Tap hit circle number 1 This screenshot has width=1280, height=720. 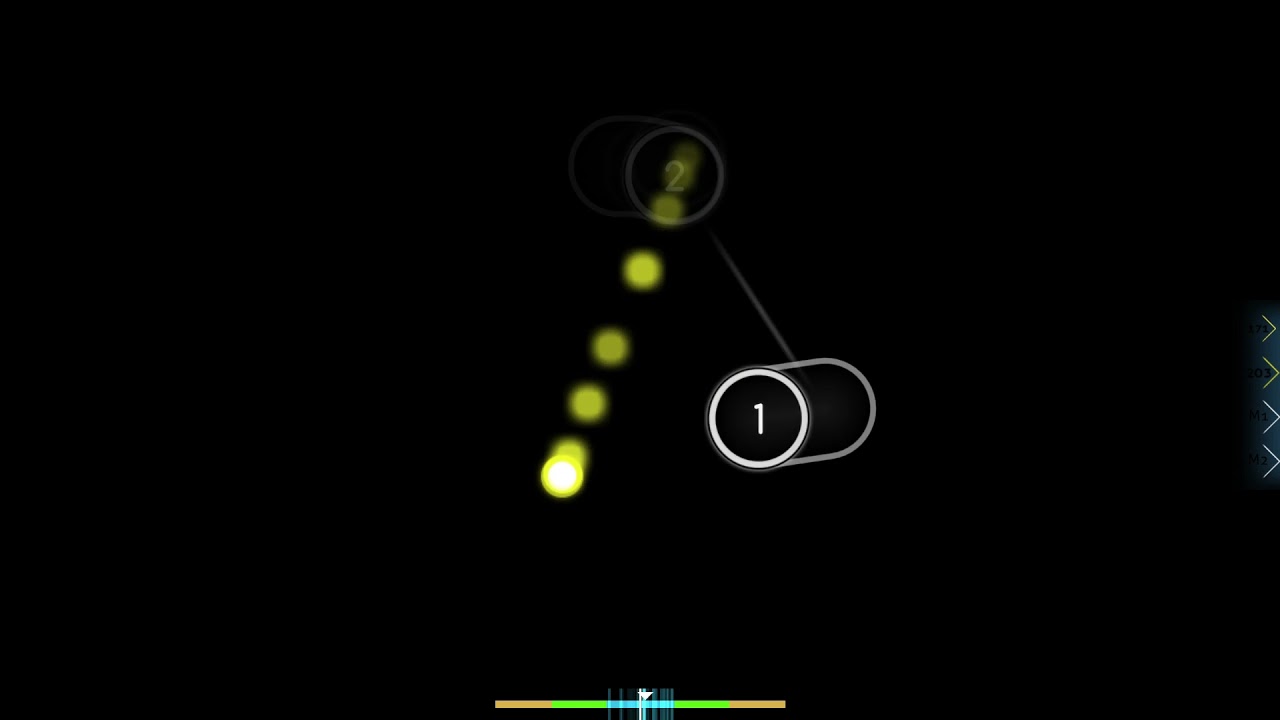[x=758, y=419]
